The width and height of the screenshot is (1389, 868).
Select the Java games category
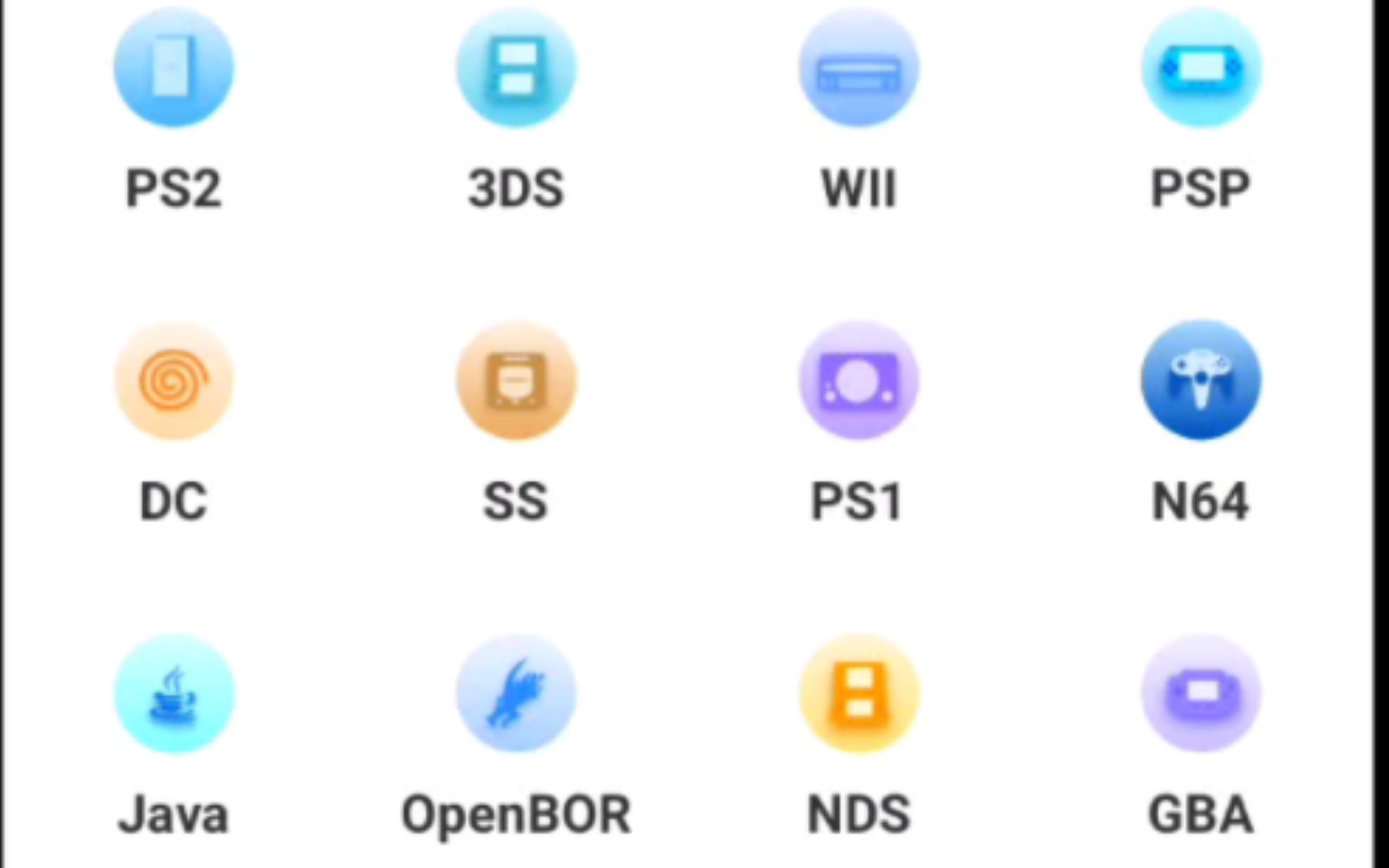click(173, 694)
